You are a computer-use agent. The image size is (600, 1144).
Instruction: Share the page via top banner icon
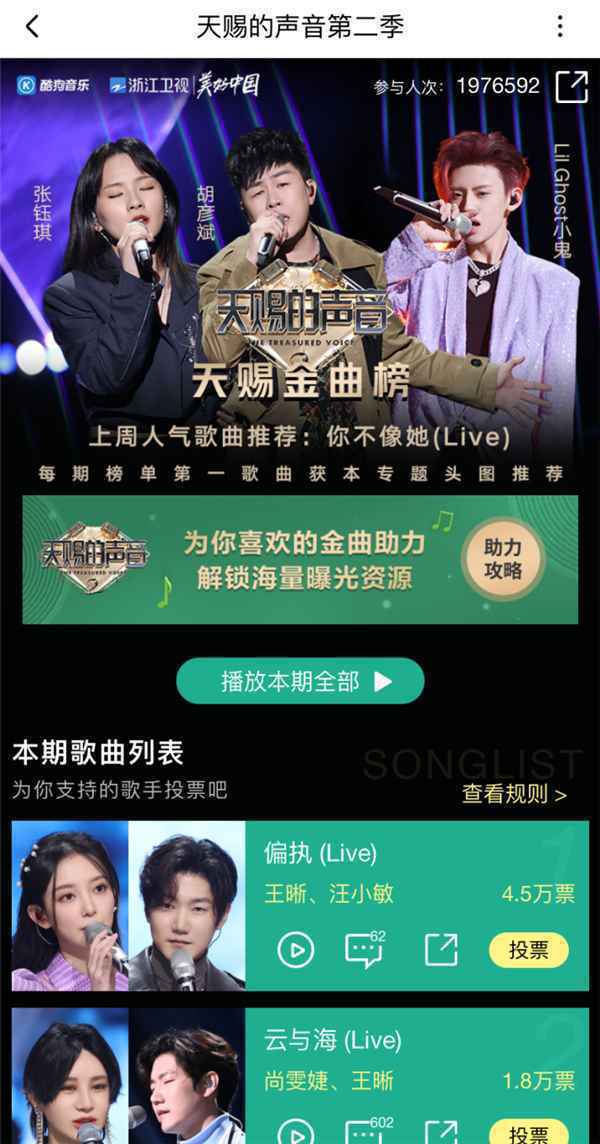click(571, 87)
